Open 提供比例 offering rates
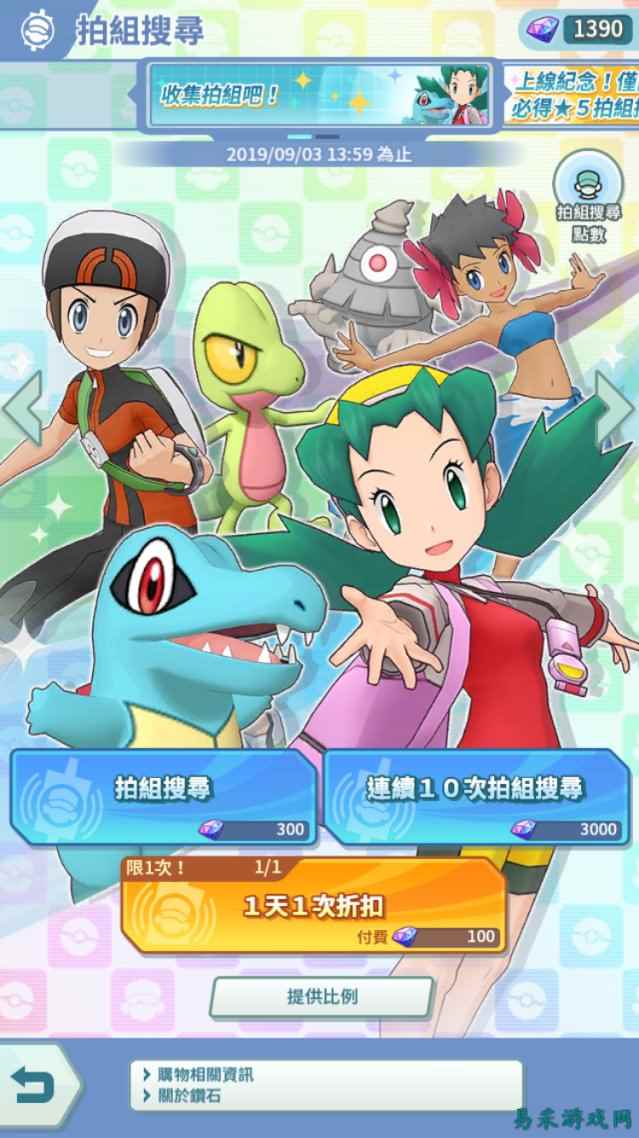This screenshot has height=1138, width=639. (321, 998)
